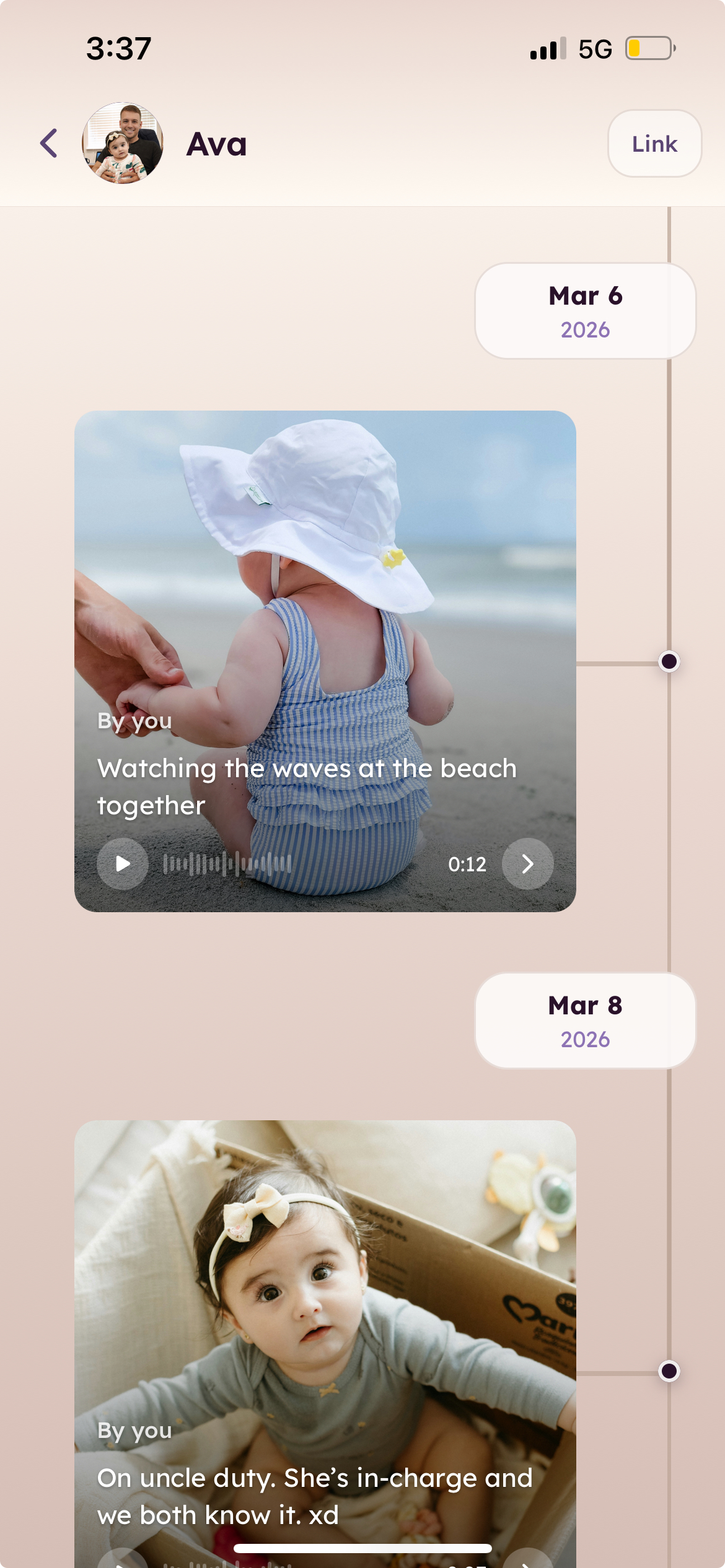Select the Mar 6 2026 date pill
Screen dimensions: 725x1568
pos(585,311)
